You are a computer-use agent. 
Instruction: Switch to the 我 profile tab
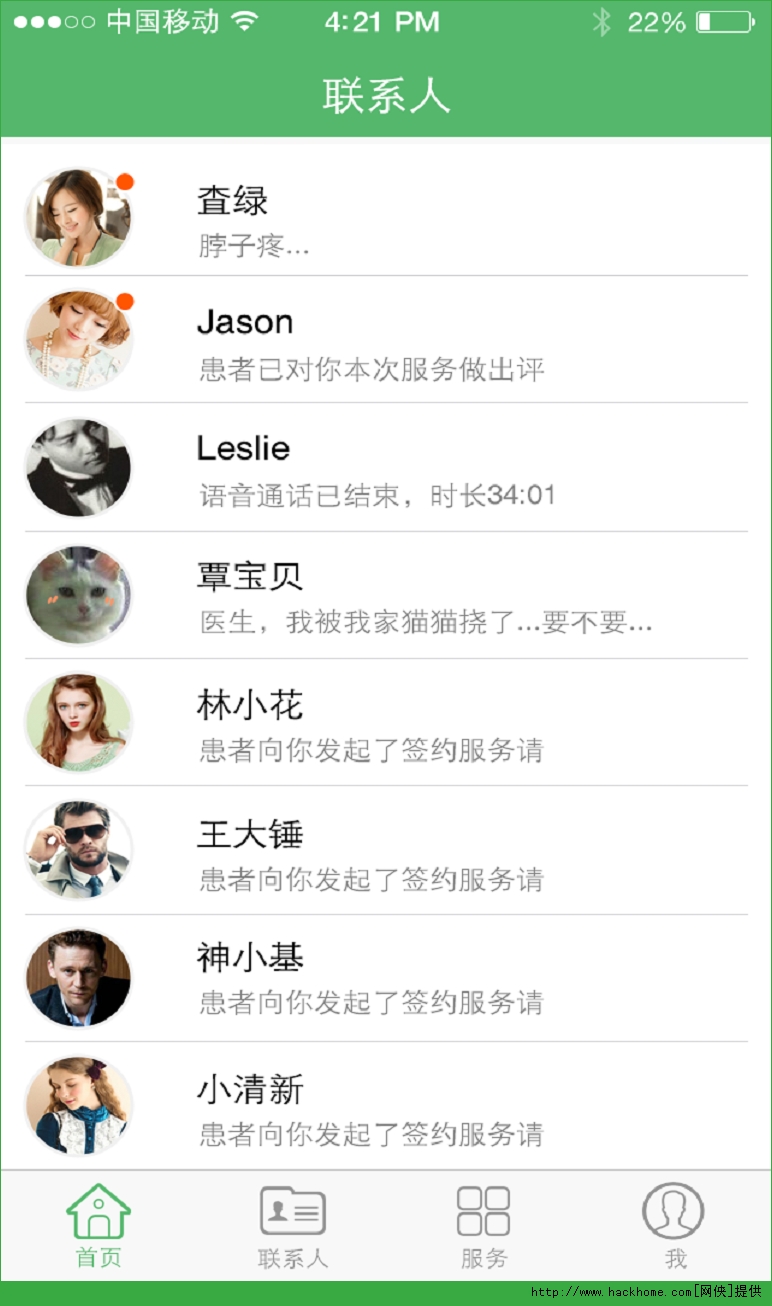(675, 1226)
